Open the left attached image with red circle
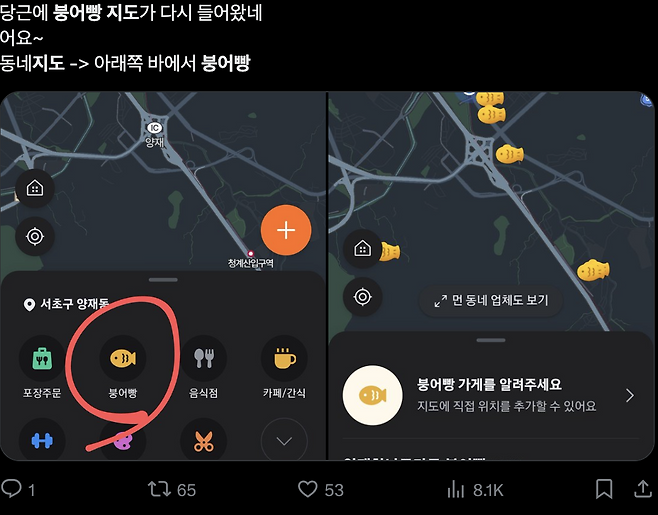Viewport: 658px width, 515px height. click(163, 275)
